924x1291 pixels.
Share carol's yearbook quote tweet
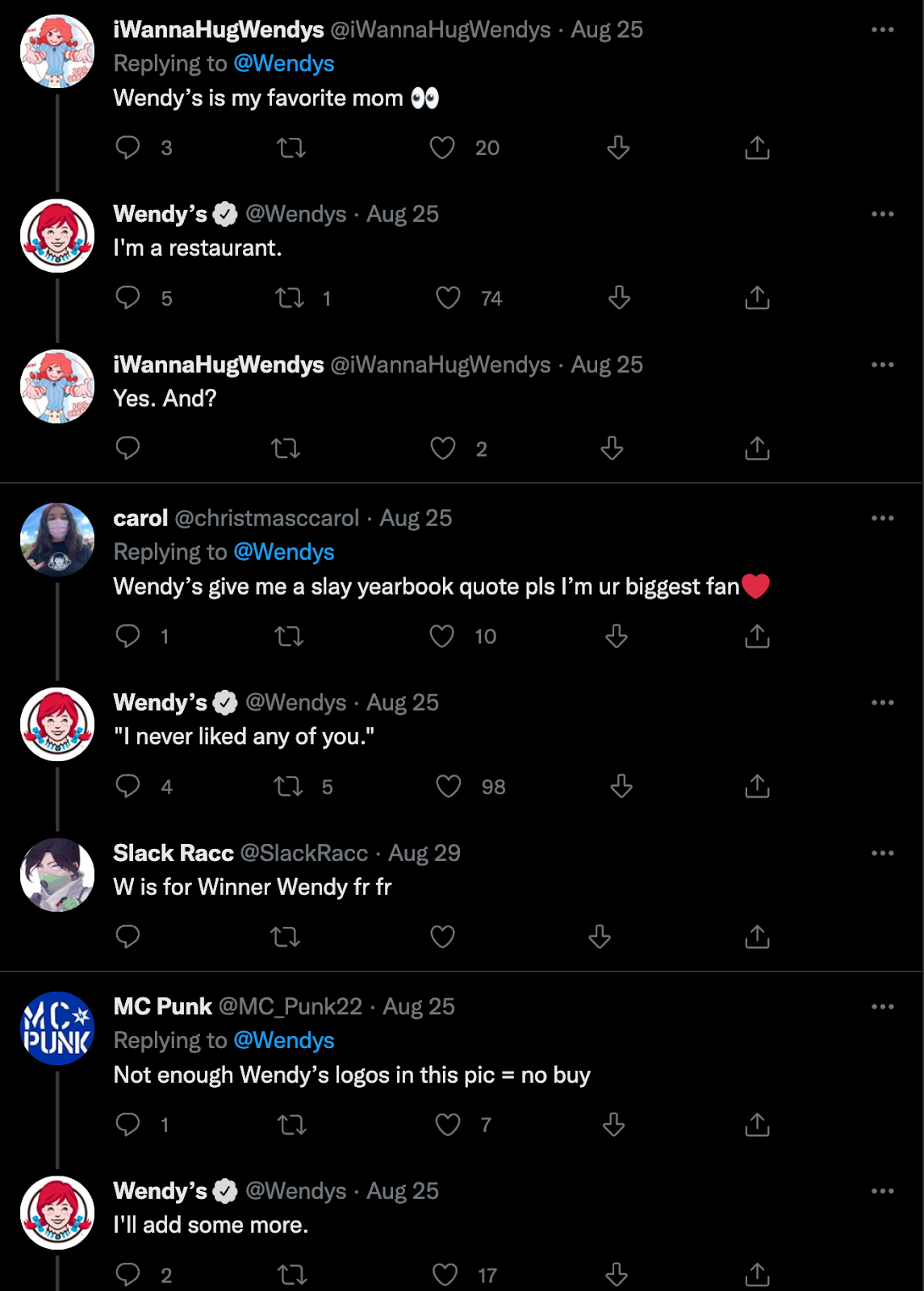[x=756, y=636]
